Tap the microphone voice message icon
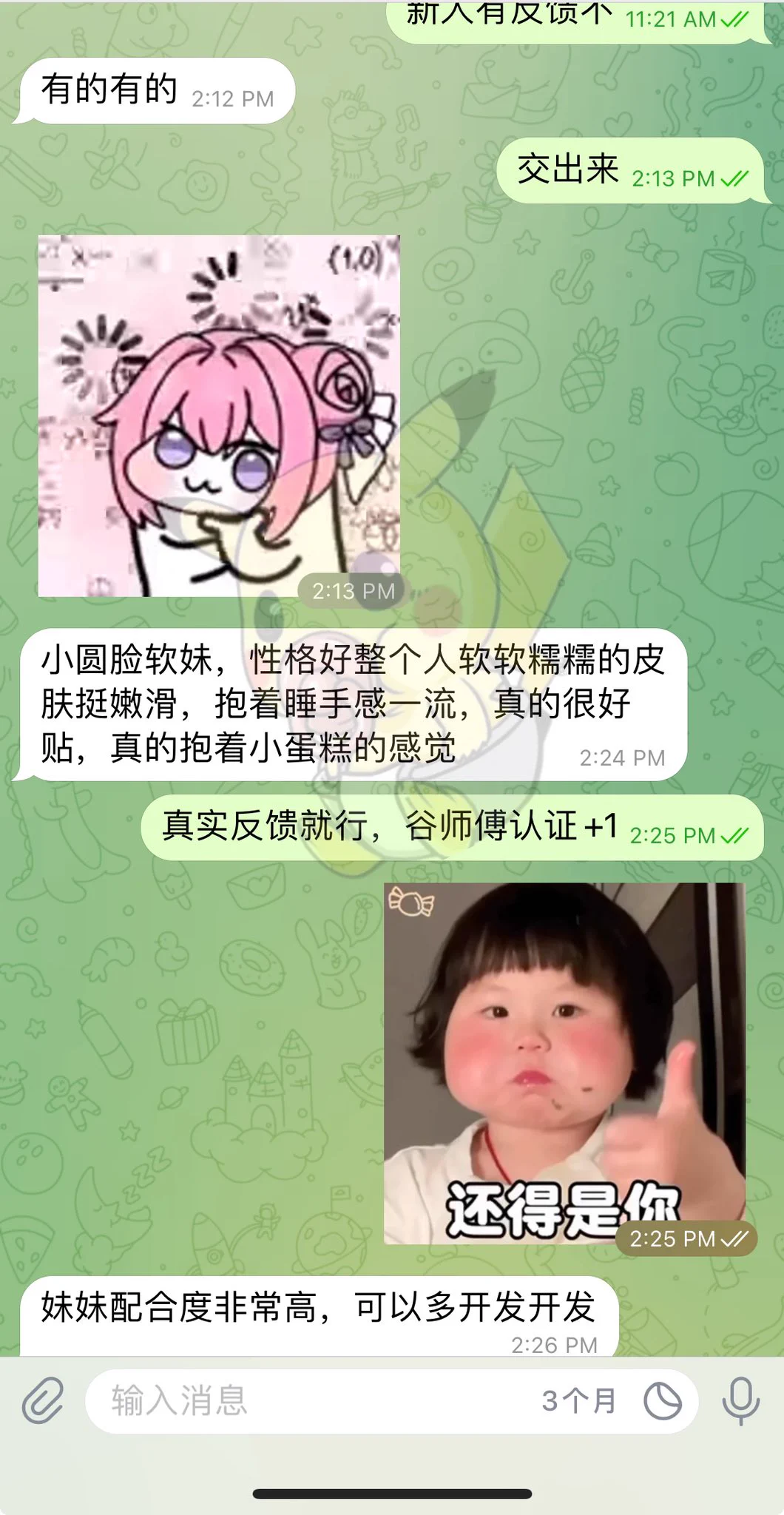This screenshot has width=784, height=1515. tap(740, 1400)
